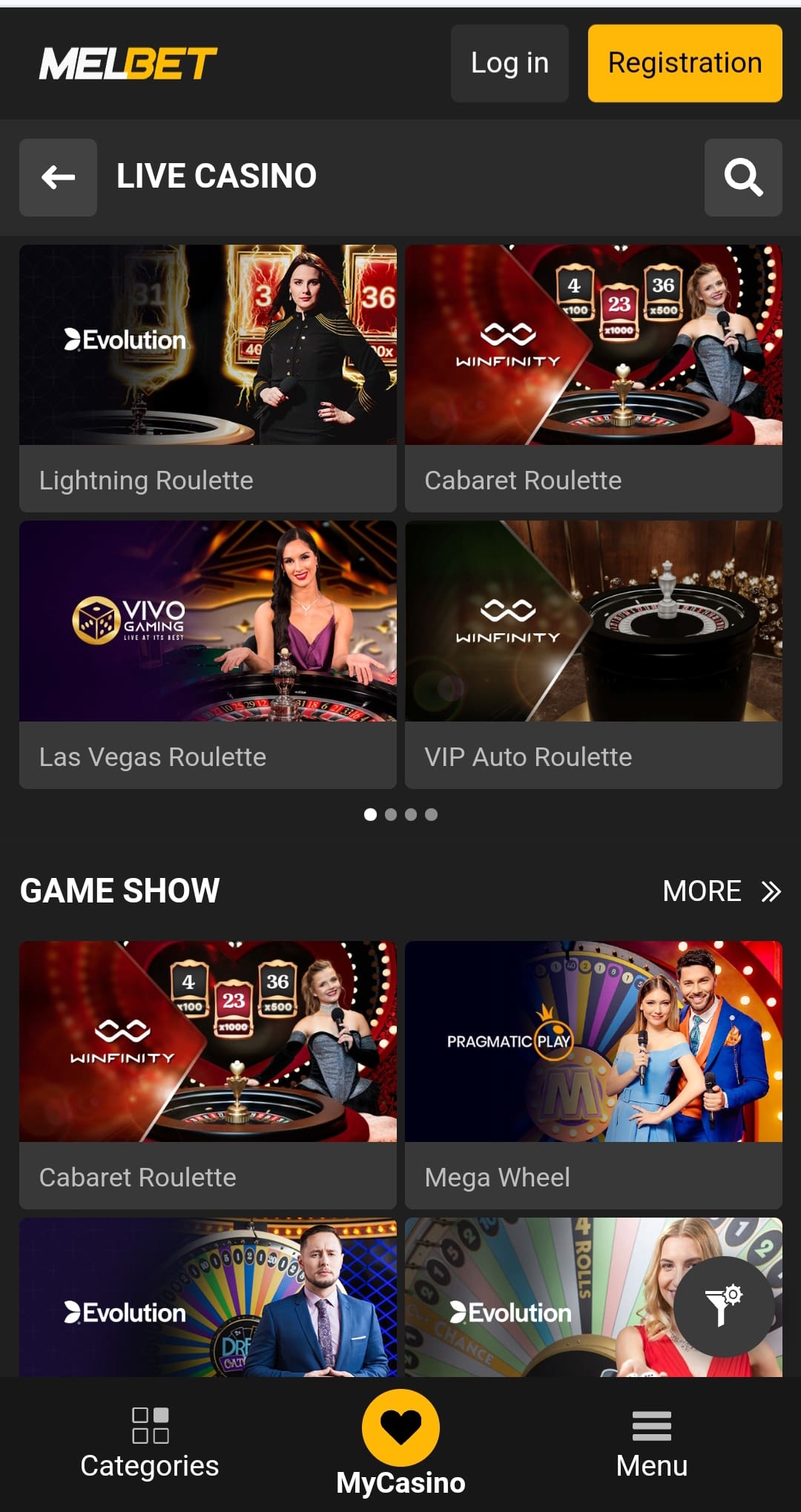View MORE game shows
Viewport: 801px width, 1512px height.
pyautogui.click(x=721, y=891)
